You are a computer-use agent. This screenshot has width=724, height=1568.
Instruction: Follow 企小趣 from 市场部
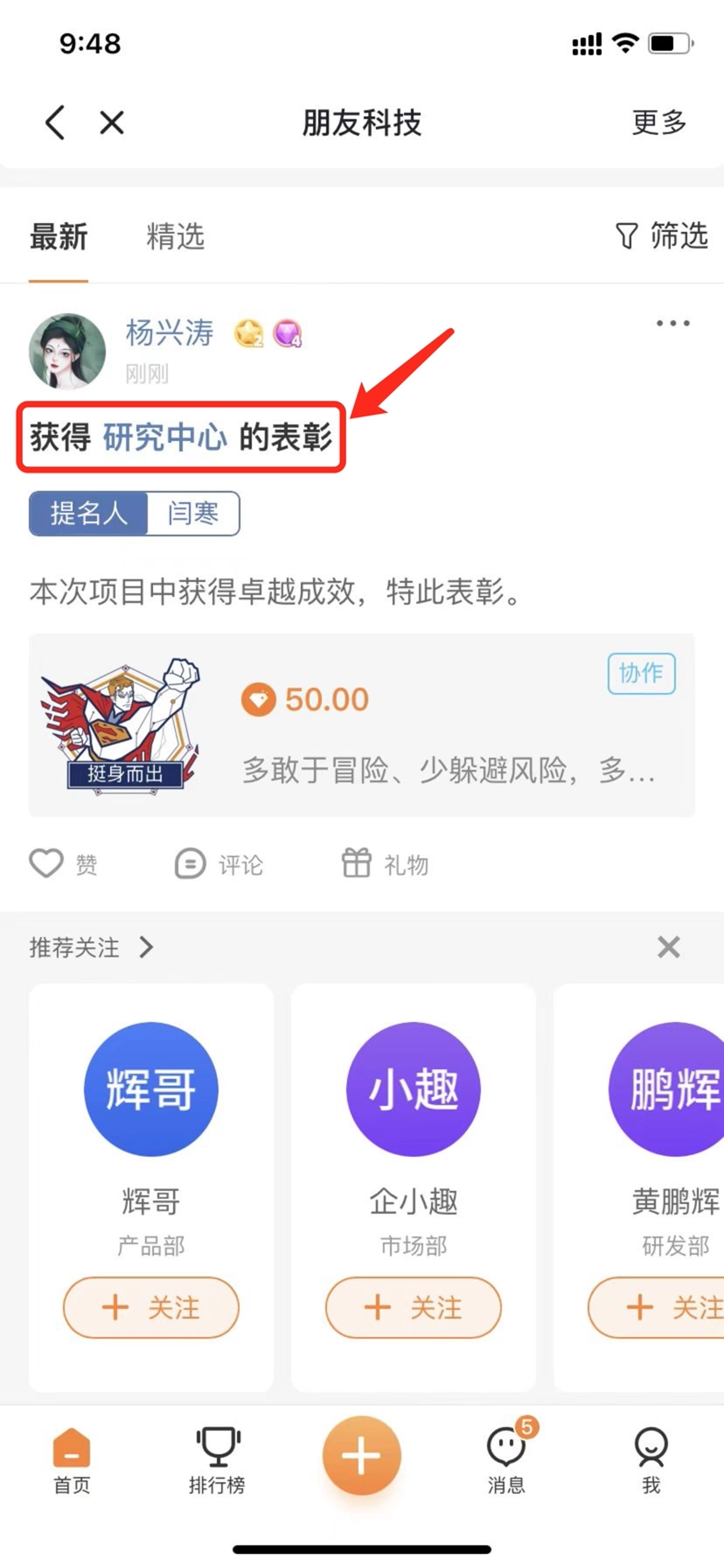413,1308
